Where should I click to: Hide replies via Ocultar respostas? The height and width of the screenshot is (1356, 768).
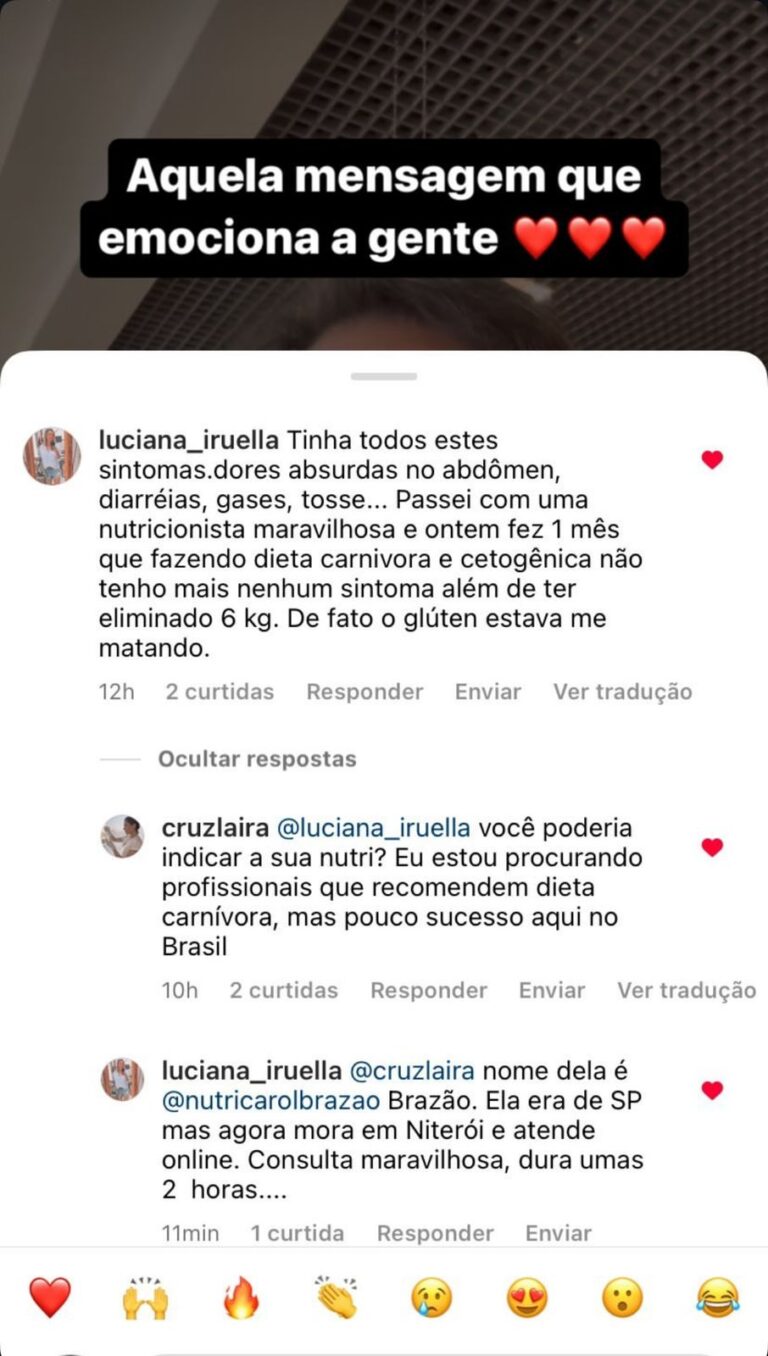257,759
